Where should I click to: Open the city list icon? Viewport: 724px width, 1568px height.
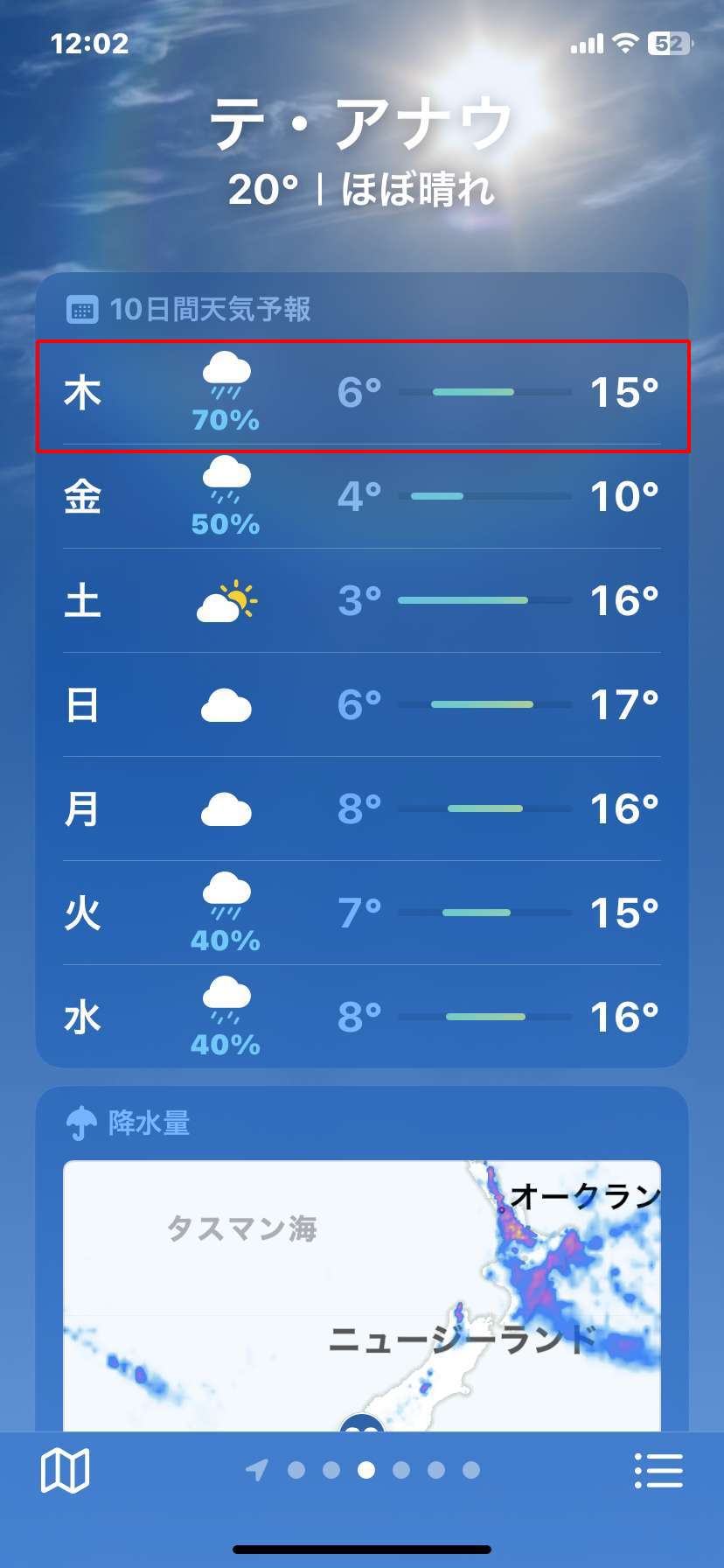pyautogui.click(x=658, y=1470)
